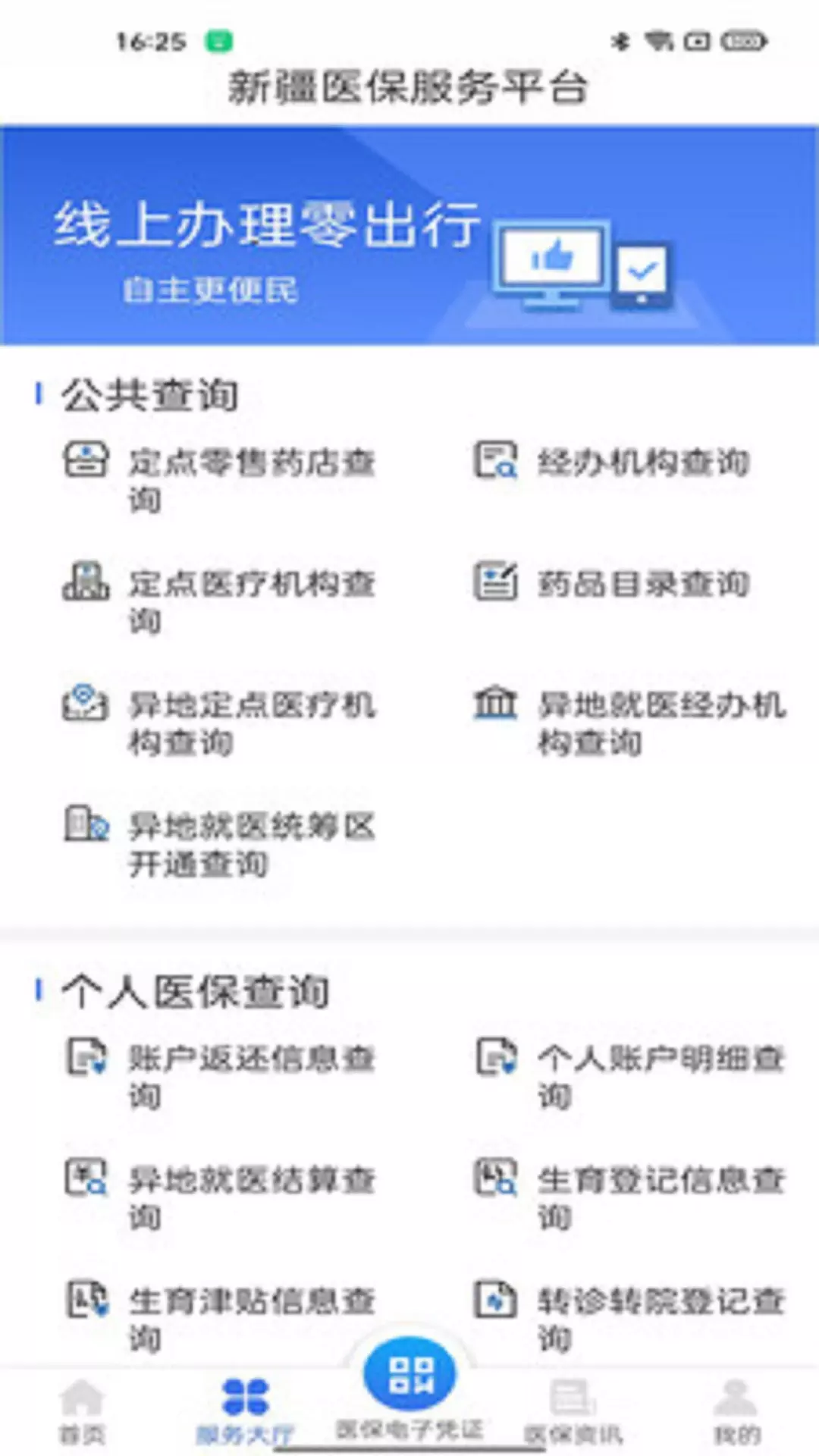Switch to the 医保资讯 tab
Screen dimensions: 819x1456
[x=573, y=1413]
